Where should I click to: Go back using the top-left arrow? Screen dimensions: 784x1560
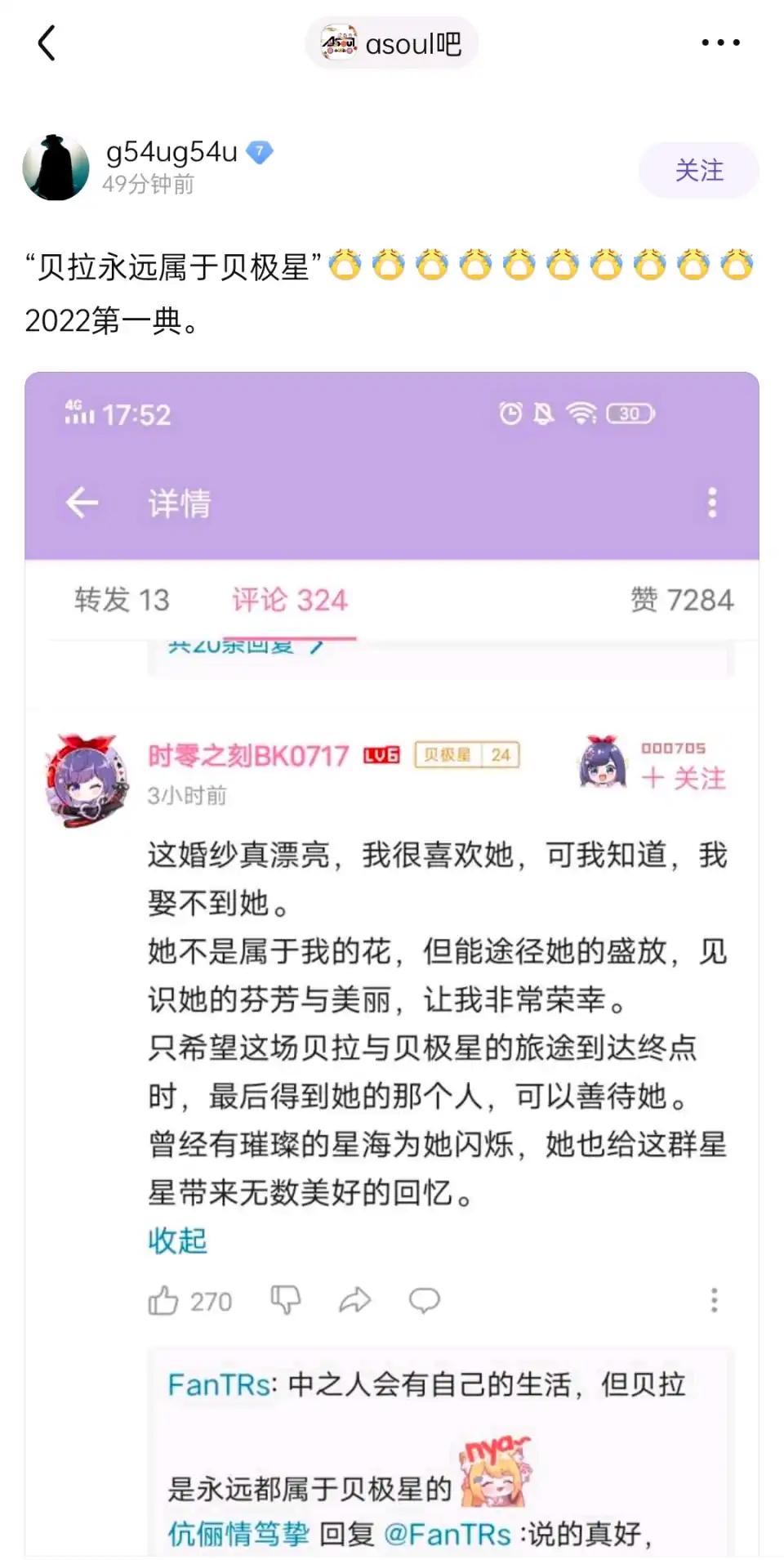(47, 43)
